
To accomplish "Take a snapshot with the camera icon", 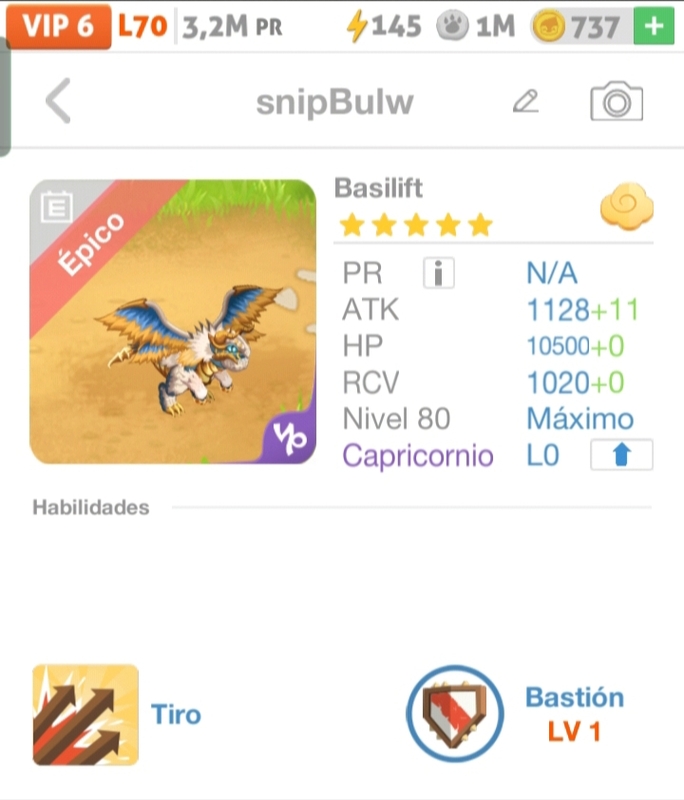I will [616, 102].
